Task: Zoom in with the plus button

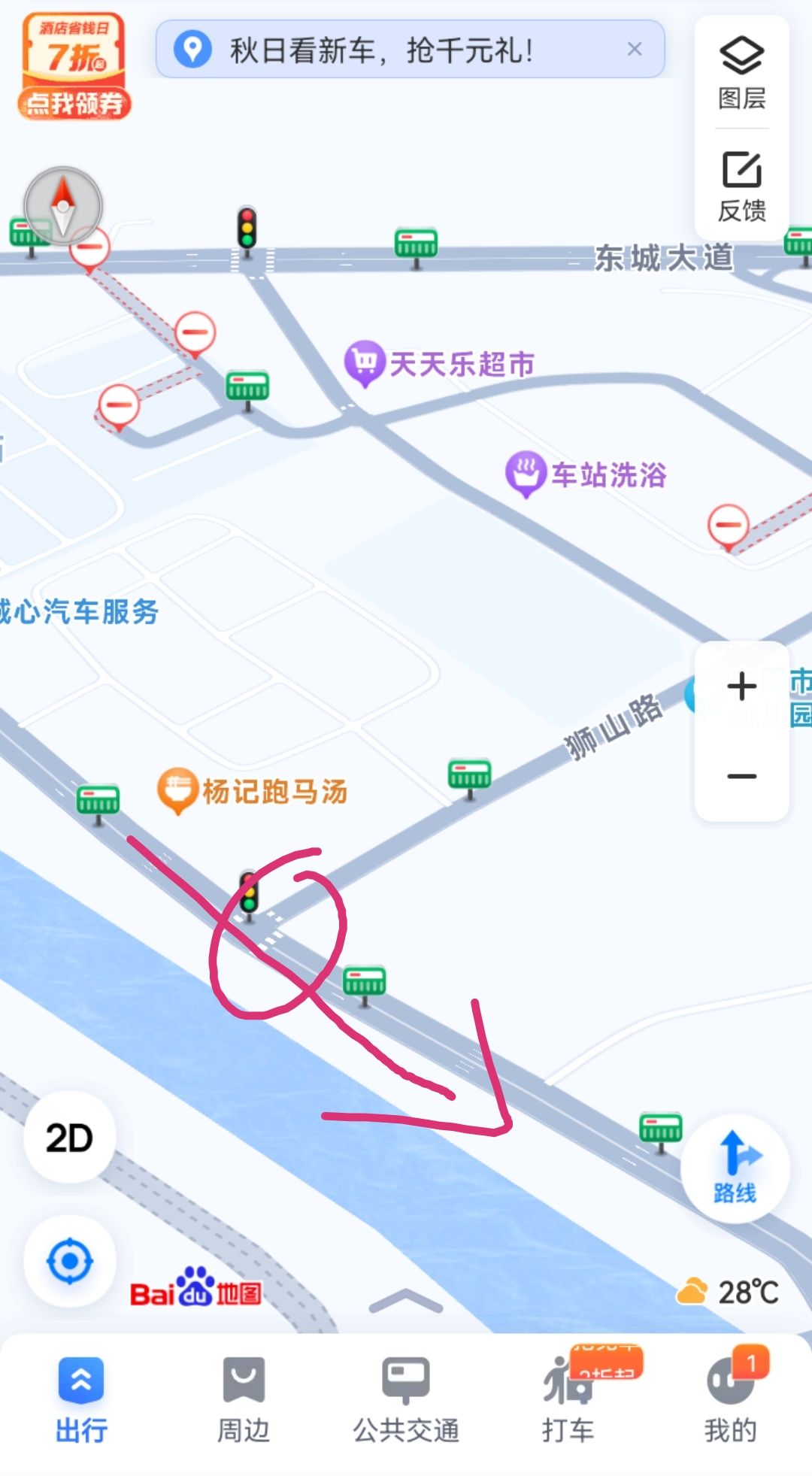Action: click(741, 686)
